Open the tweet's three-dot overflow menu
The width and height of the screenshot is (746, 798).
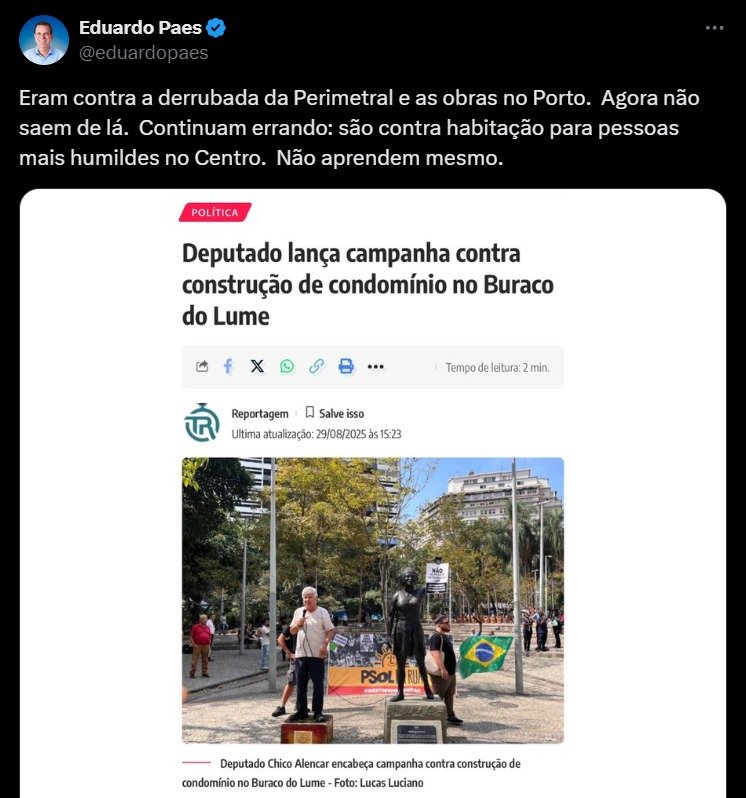tap(713, 28)
